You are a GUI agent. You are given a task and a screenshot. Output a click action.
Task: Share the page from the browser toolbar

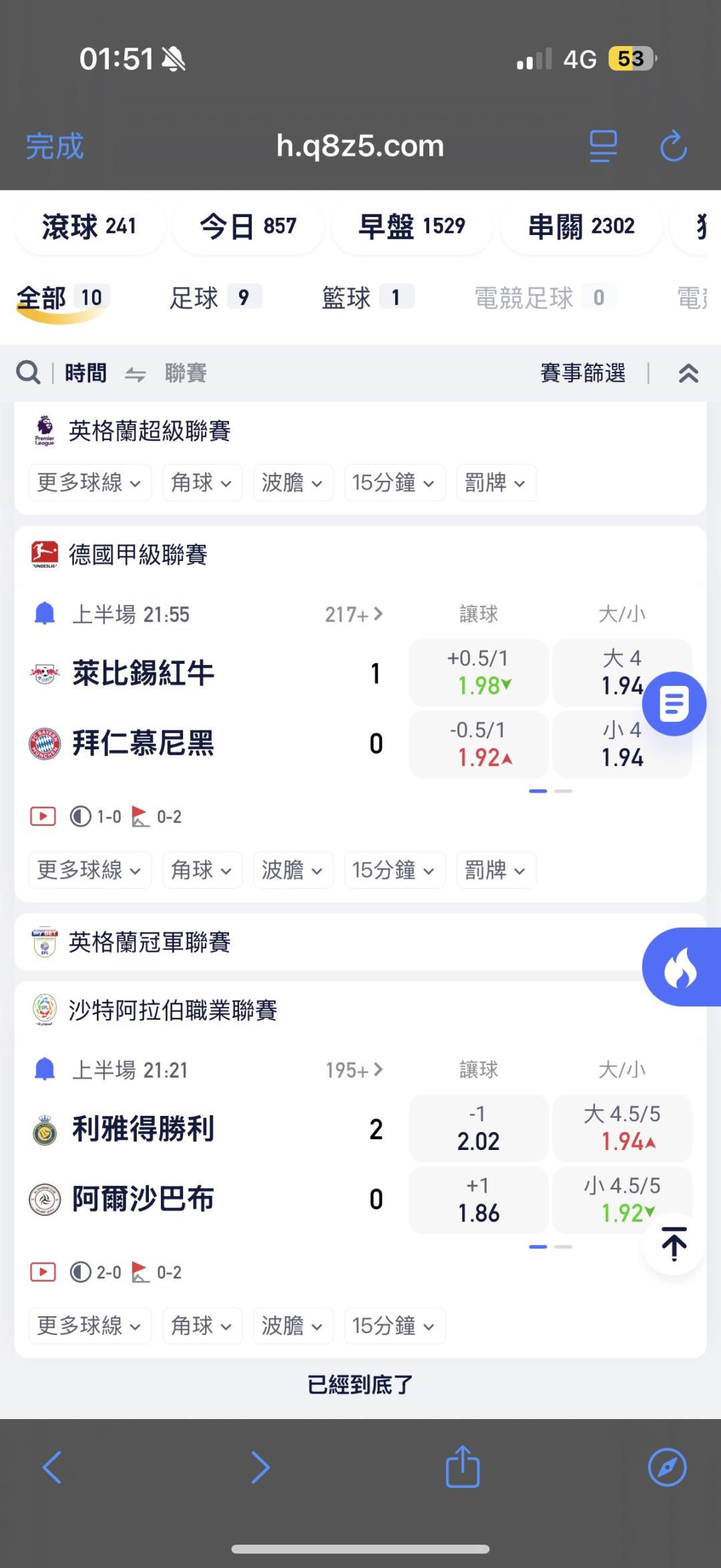point(463,1467)
